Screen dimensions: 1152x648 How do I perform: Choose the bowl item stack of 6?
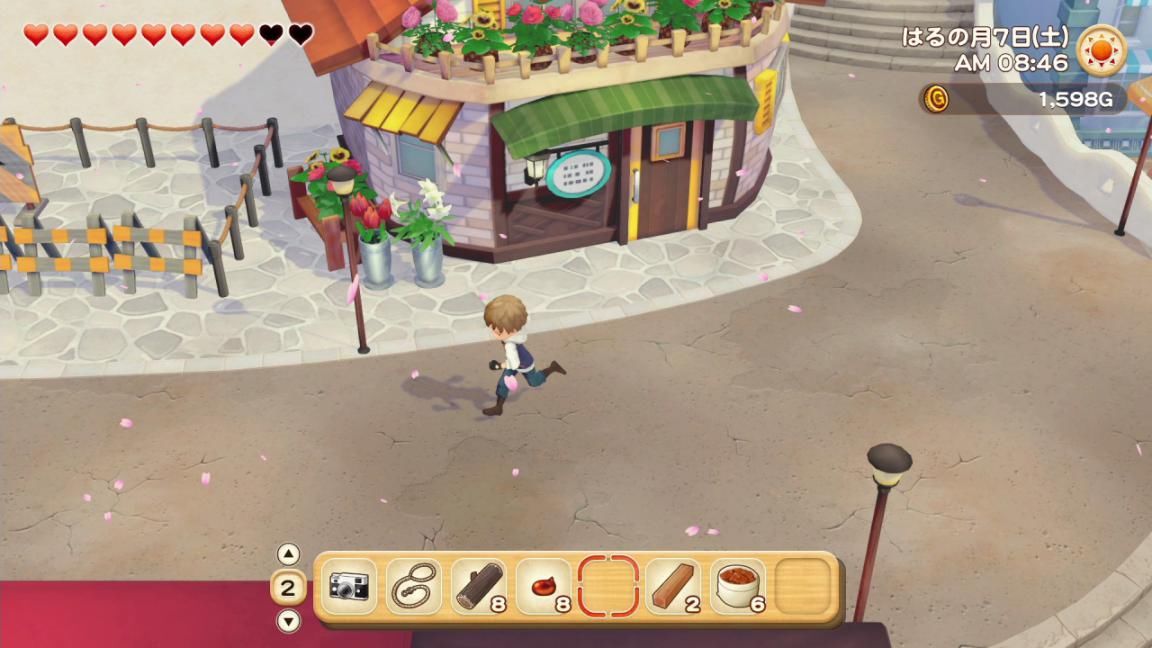[738, 586]
